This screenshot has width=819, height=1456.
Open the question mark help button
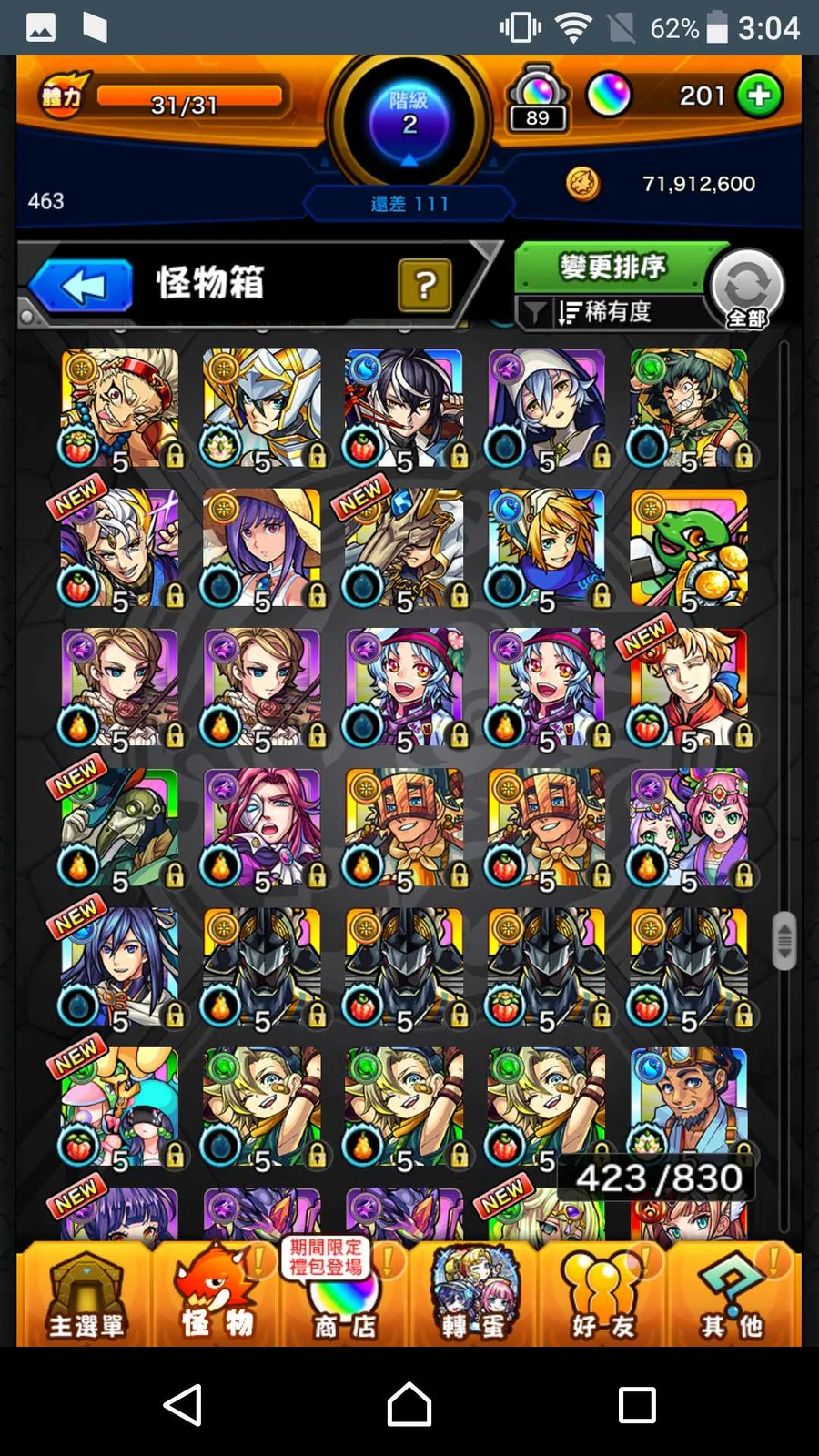point(424,286)
